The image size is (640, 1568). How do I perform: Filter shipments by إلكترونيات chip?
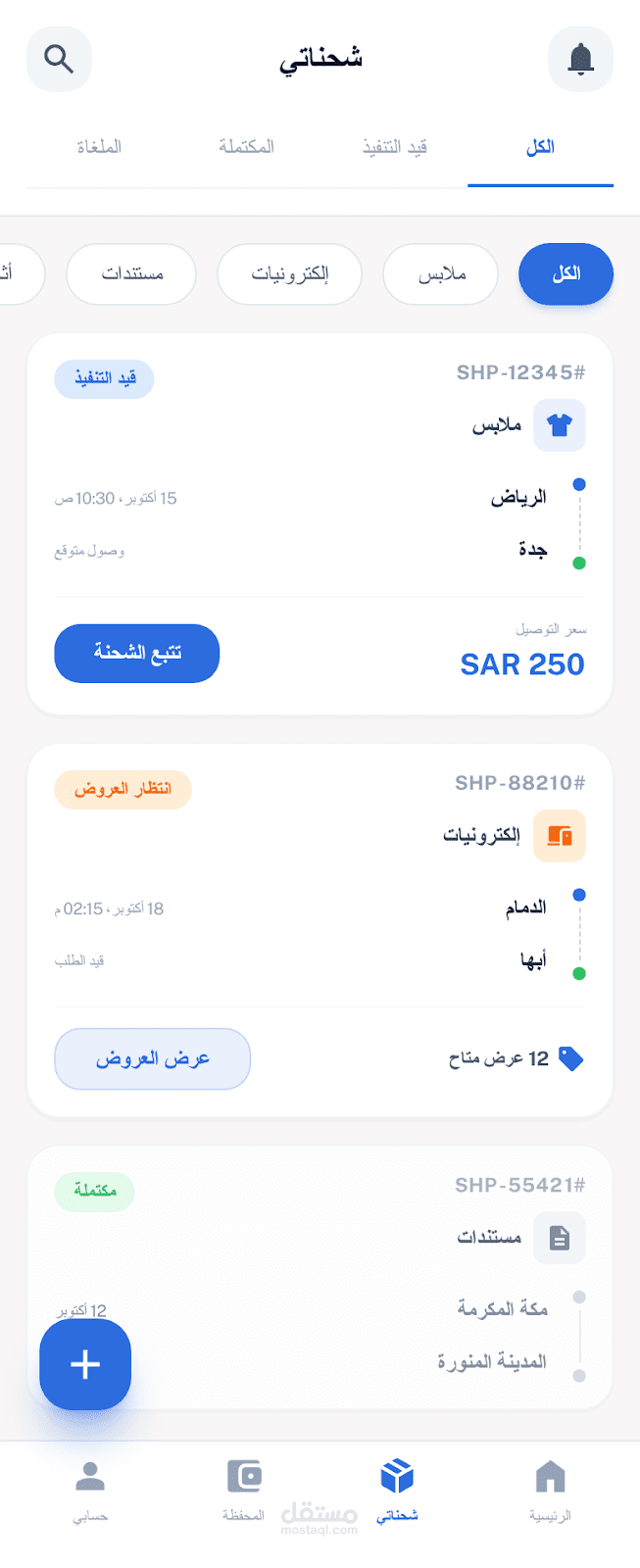(289, 274)
